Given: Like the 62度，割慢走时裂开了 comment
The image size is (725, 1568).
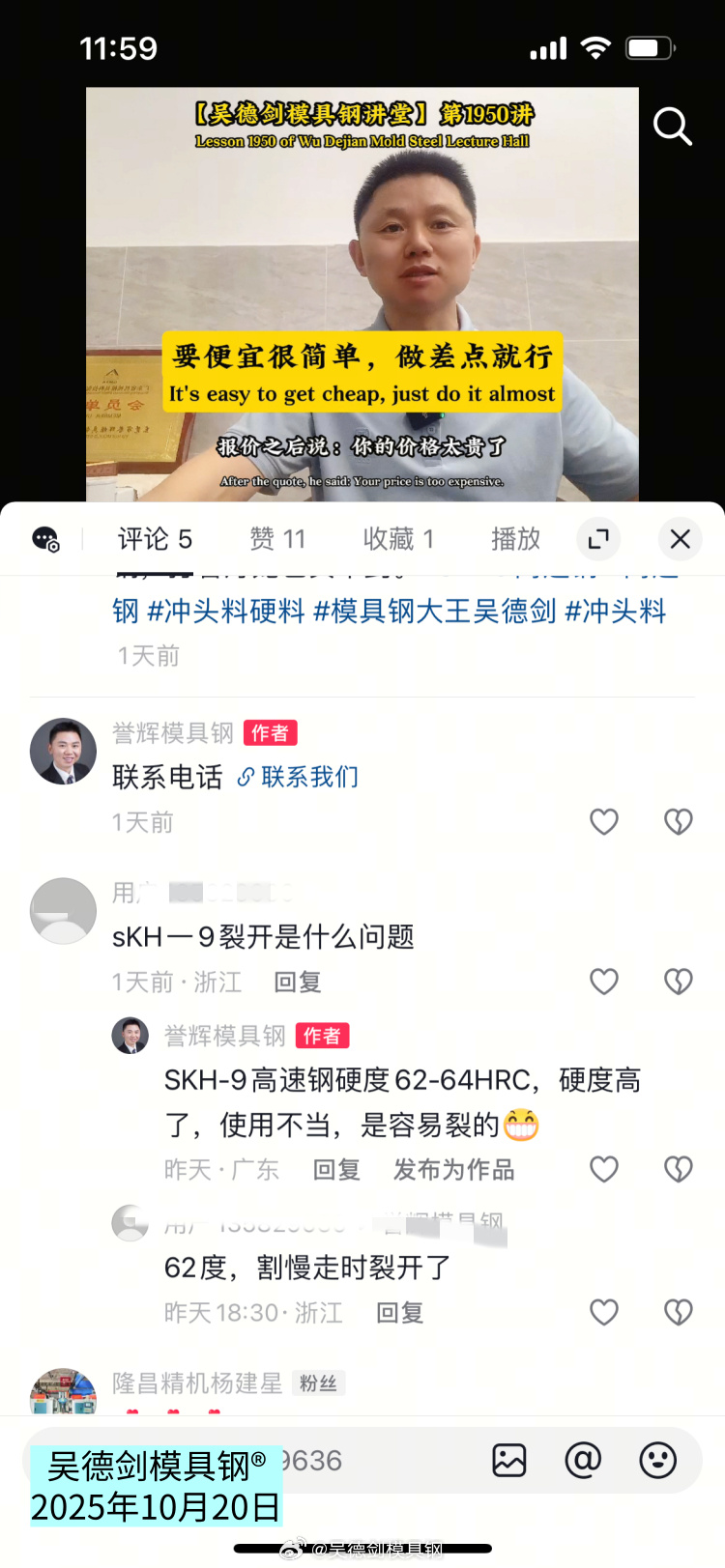Looking at the screenshot, I should [604, 1313].
